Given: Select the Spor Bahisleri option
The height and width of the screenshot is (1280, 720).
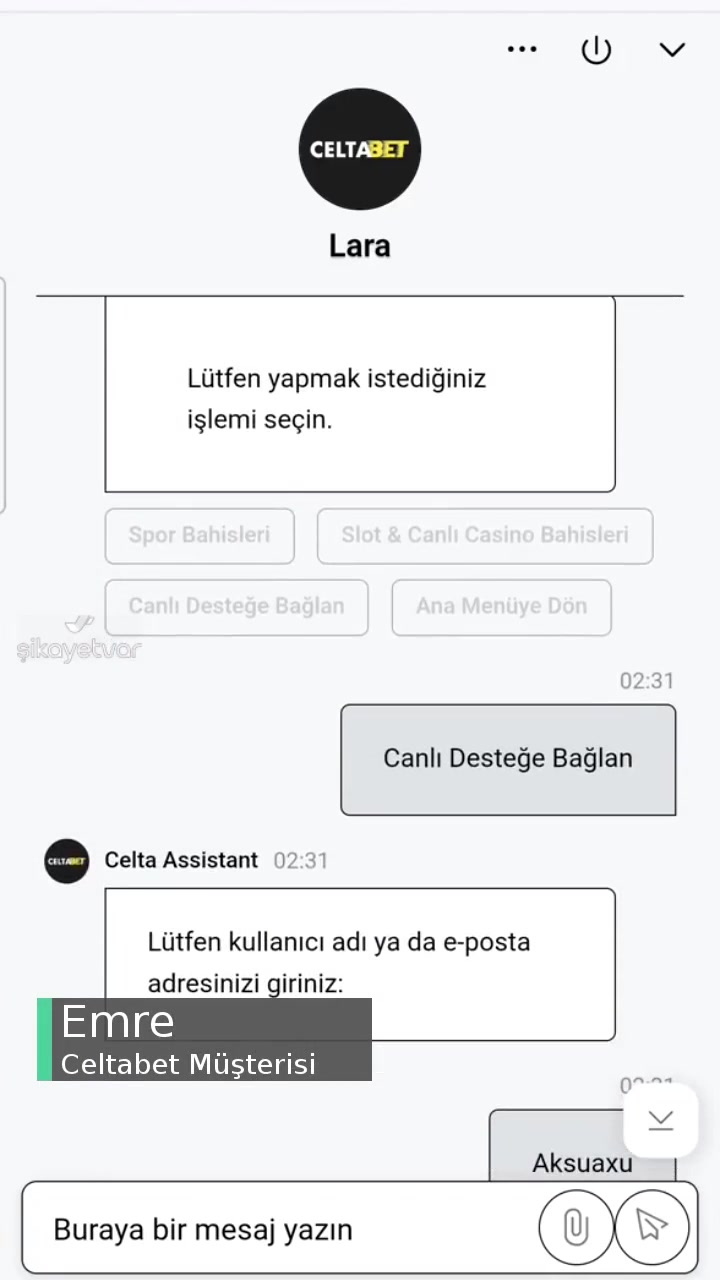Looking at the screenshot, I should [199, 536].
